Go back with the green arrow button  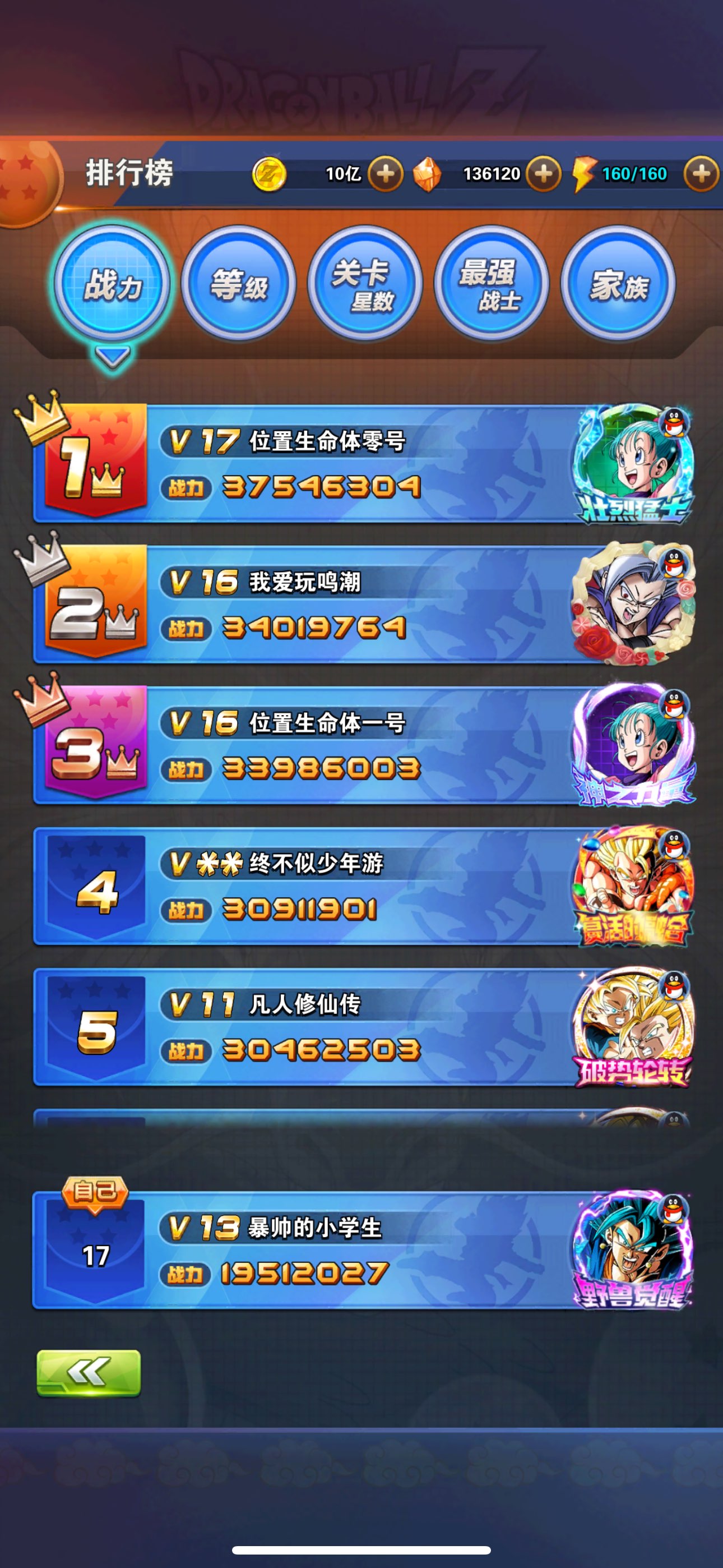pos(89,1373)
